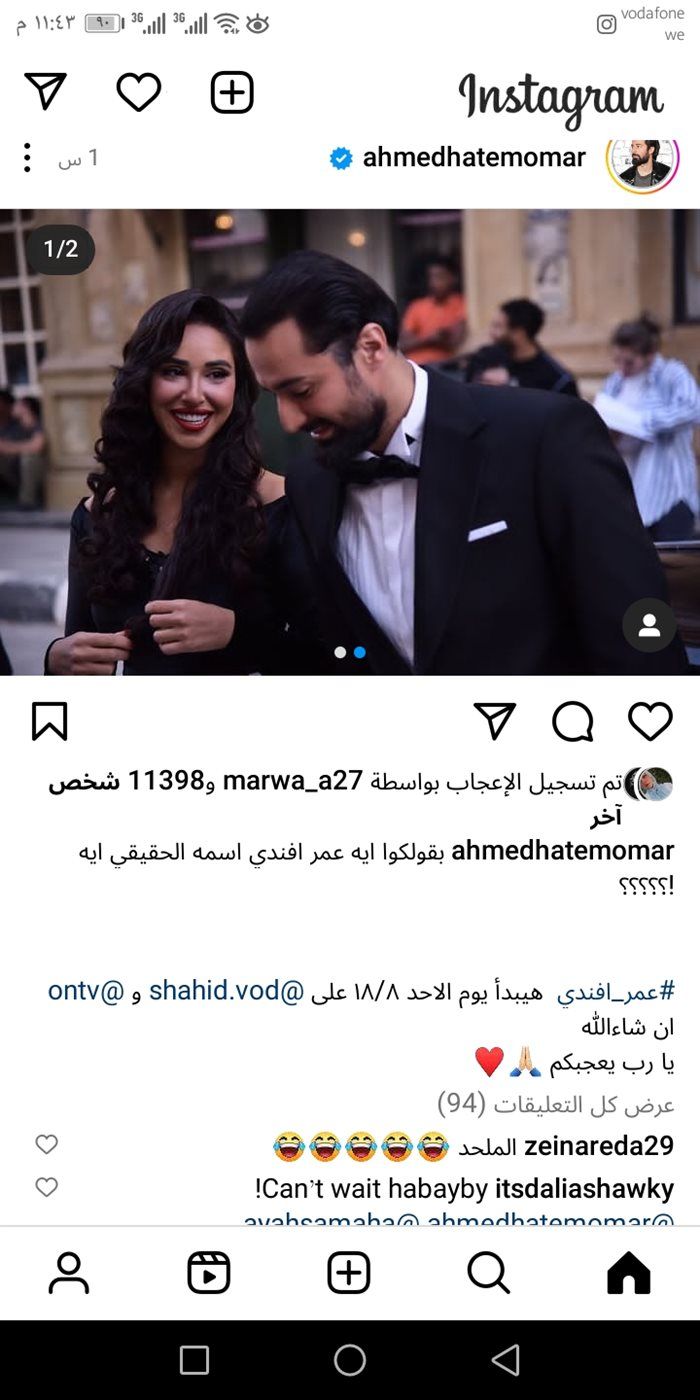700x1400 pixels.
Task: Comment on ahmedhatemomar's post
Action: (x=573, y=721)
